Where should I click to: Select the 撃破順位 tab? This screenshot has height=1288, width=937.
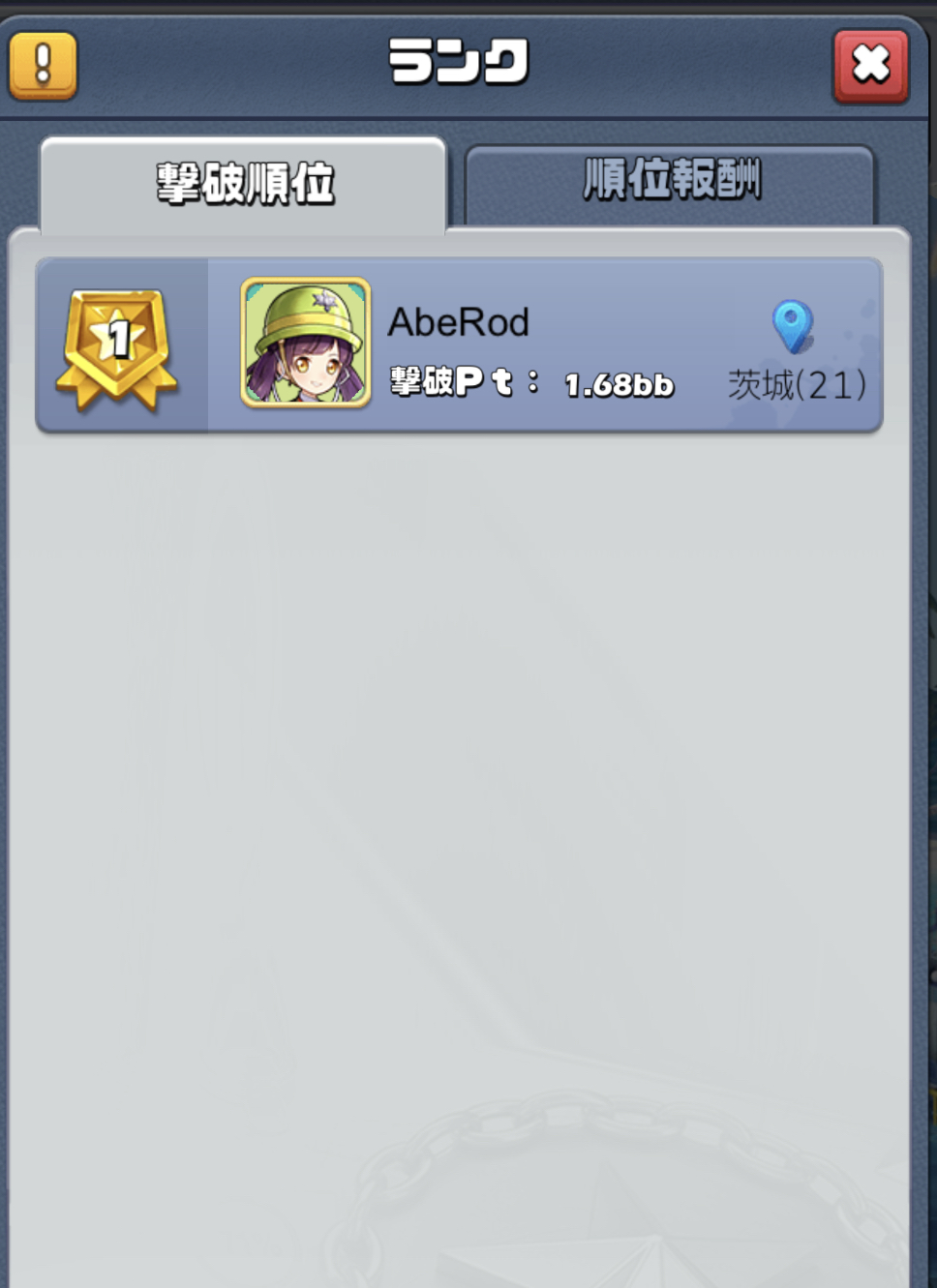click(243, 184)
